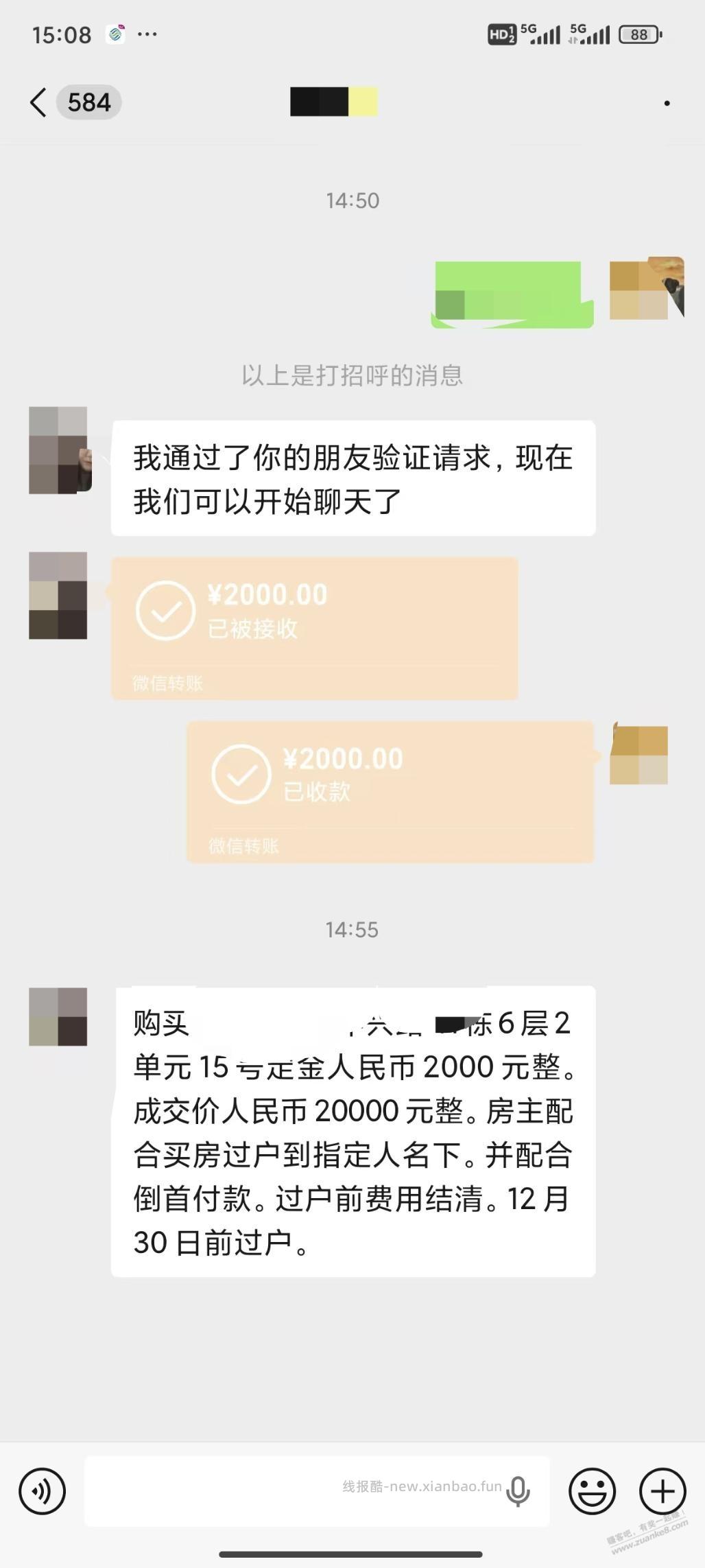Expand the unread chats count badge
The height and width of the screenshot is (1568, 705).
[x=89, y=102]
